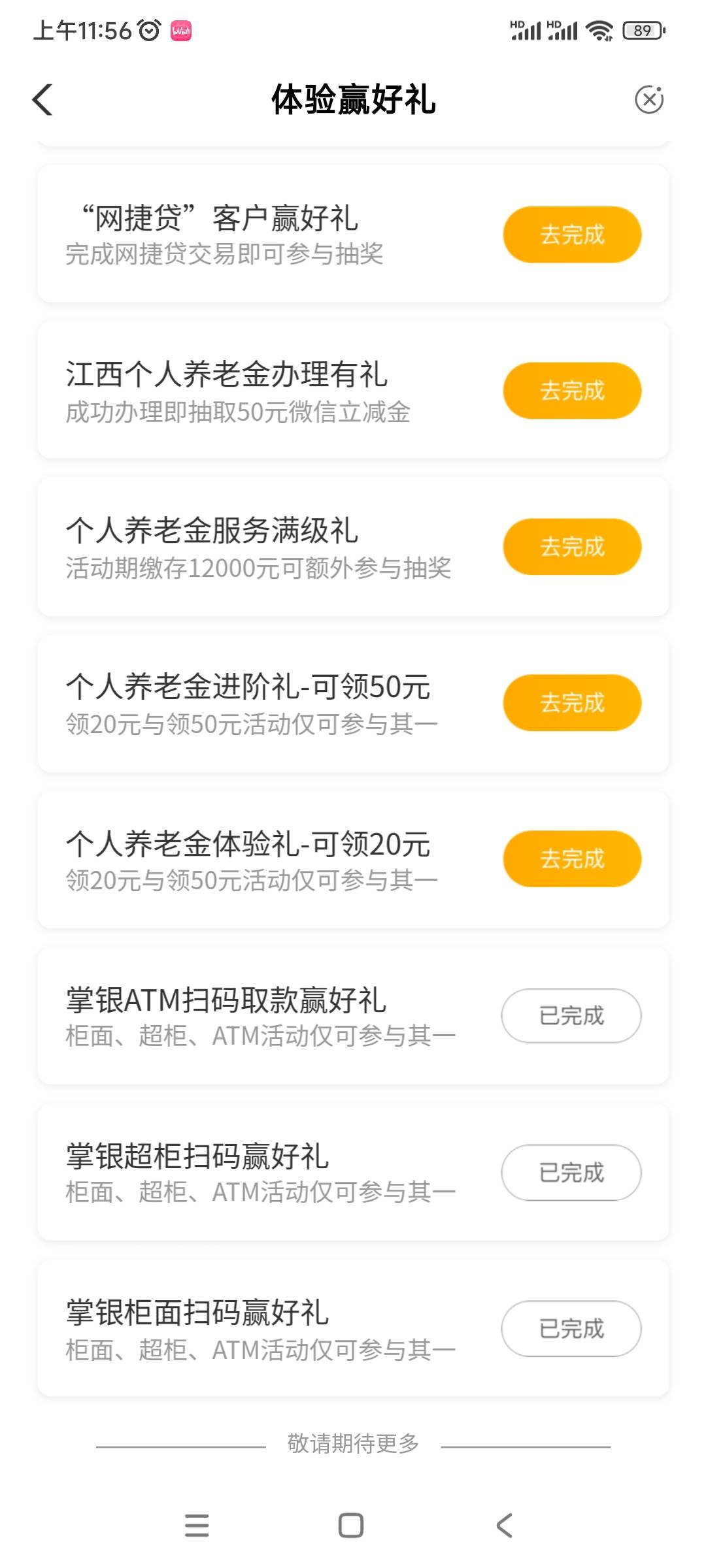The image size is (706, 1568).
Task: Tap 去完成 for 个人养老金体验礼-可领20元
Action: pyautogui.click(x=572, y=859)
